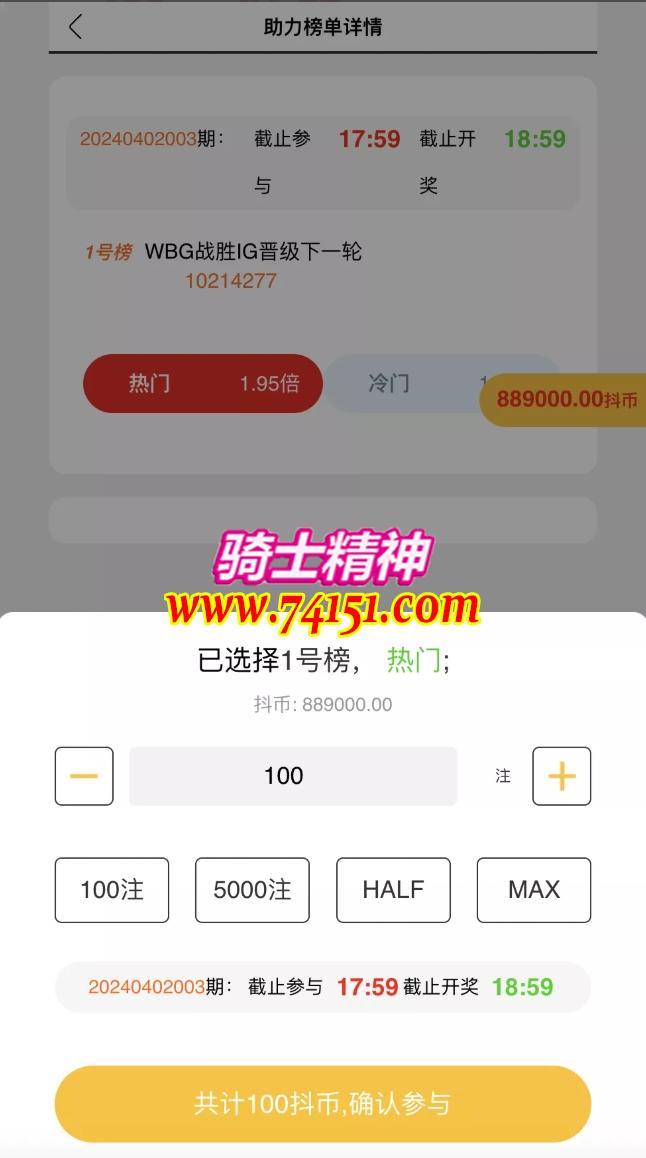Decrease the bet count with minus
Screen dimensions: 646x1158
point(84,776)
